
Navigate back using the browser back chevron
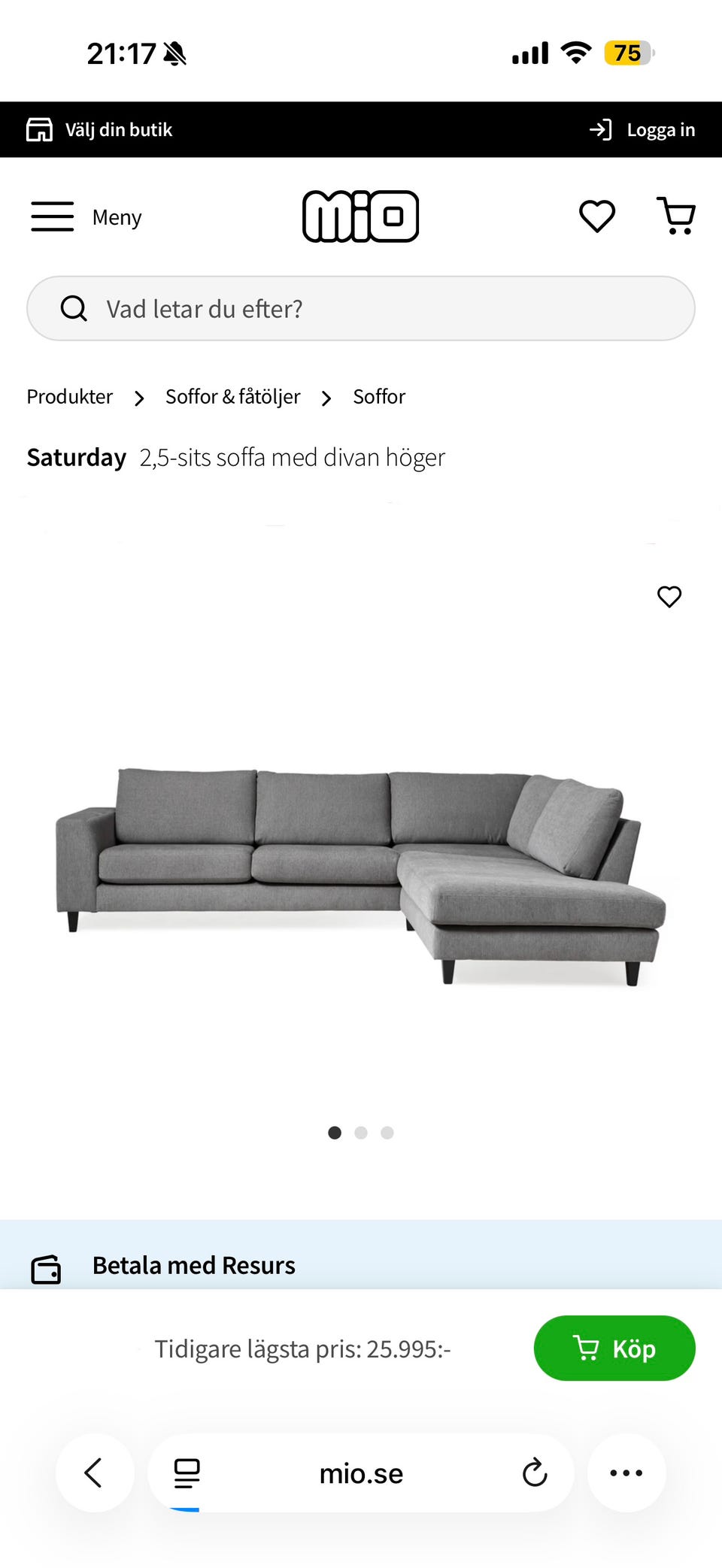pos(95,1473)
